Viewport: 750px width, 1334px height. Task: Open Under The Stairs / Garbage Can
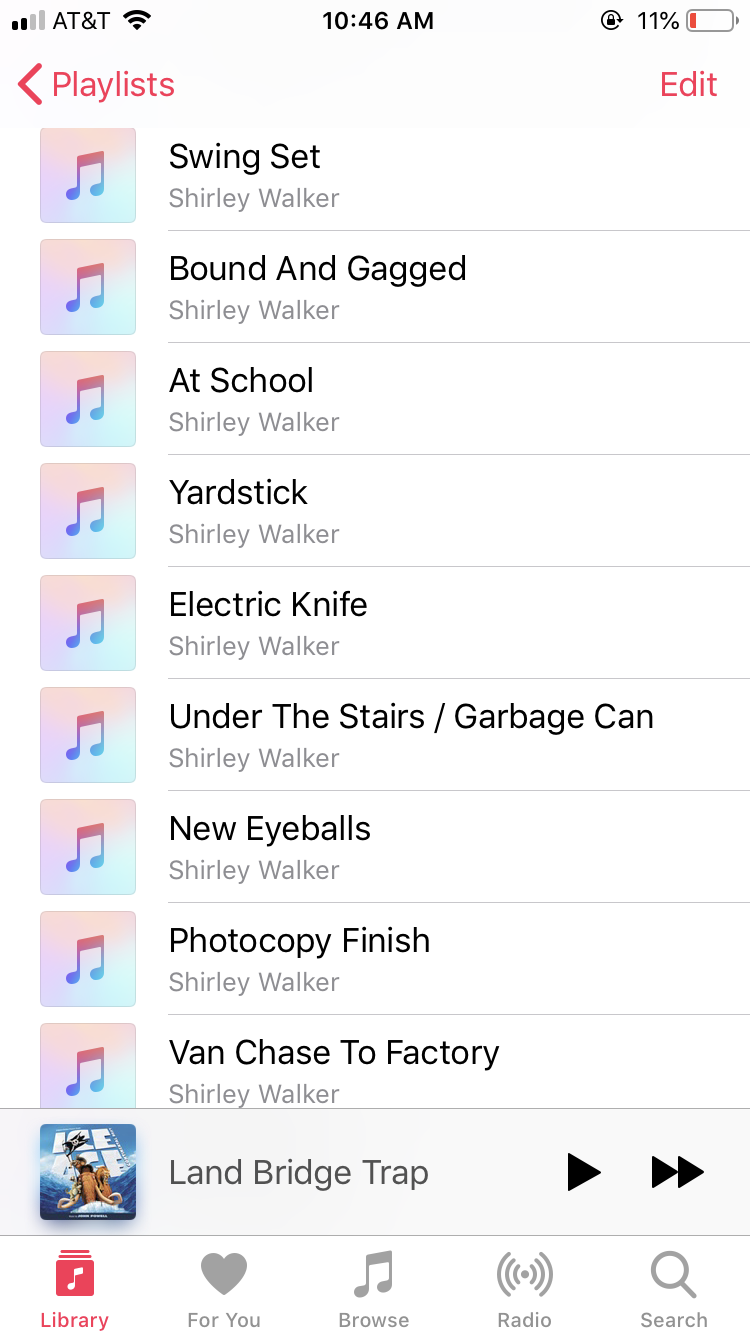coord(375,735)
